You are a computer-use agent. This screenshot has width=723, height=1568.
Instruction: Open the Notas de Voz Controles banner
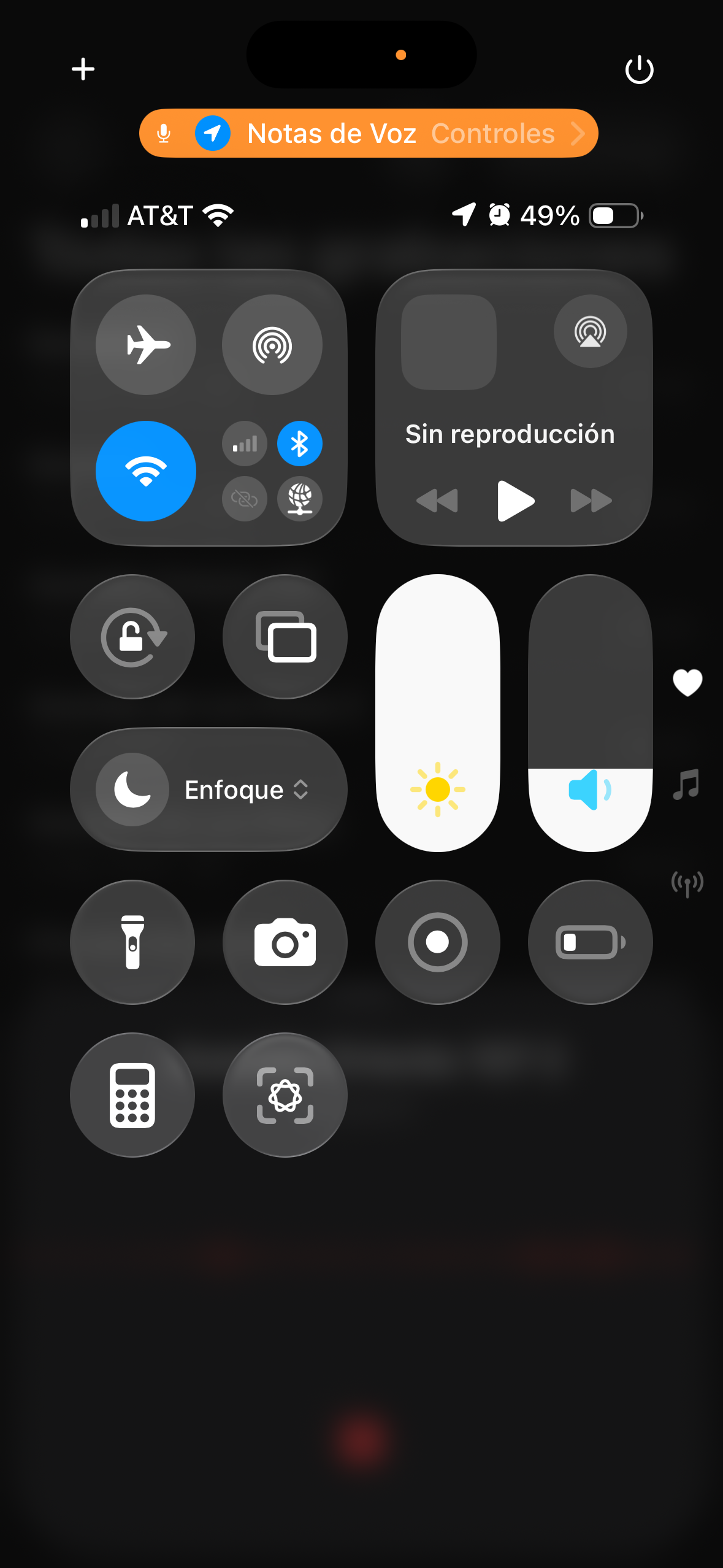pyautogui.click(x=369, y=133)
